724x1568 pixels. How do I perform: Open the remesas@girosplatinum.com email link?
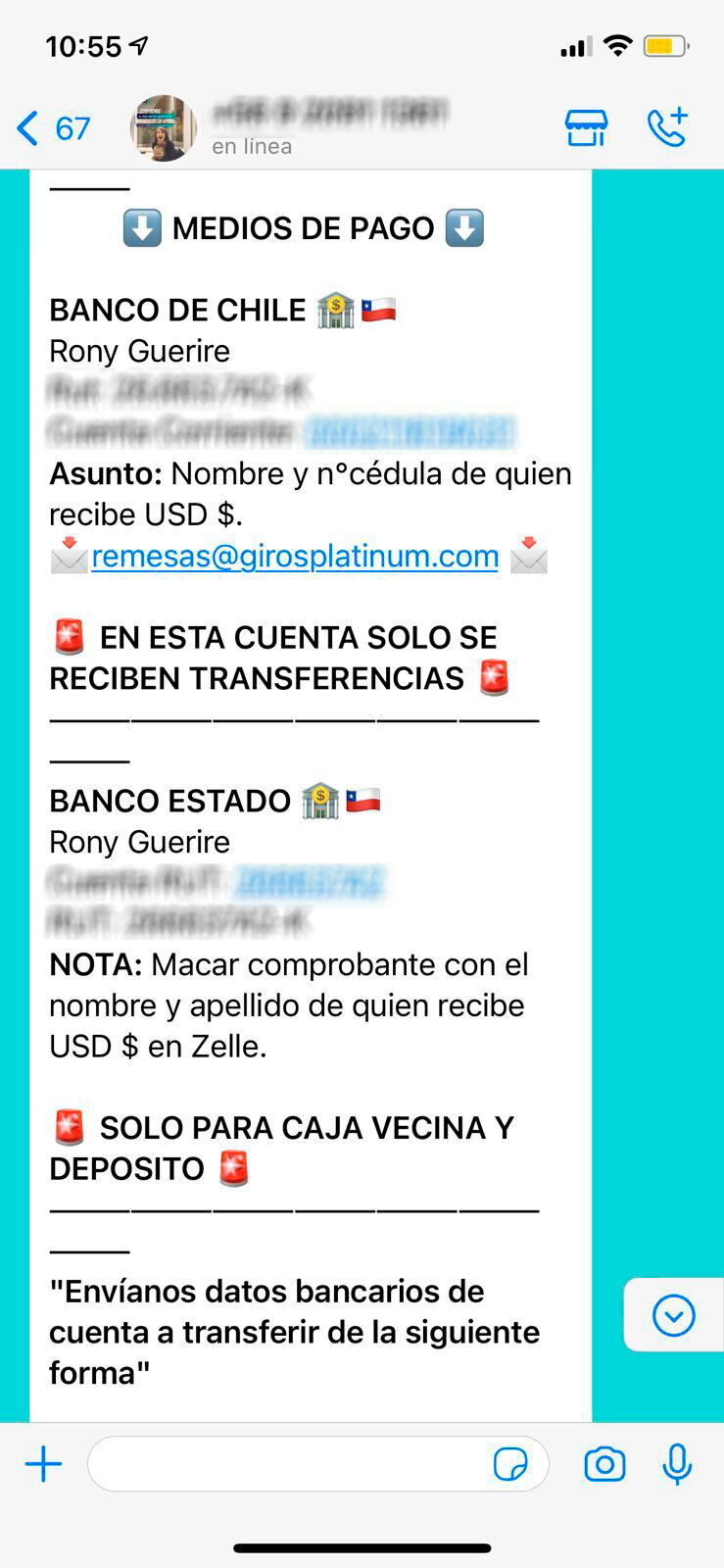[295, 557]
